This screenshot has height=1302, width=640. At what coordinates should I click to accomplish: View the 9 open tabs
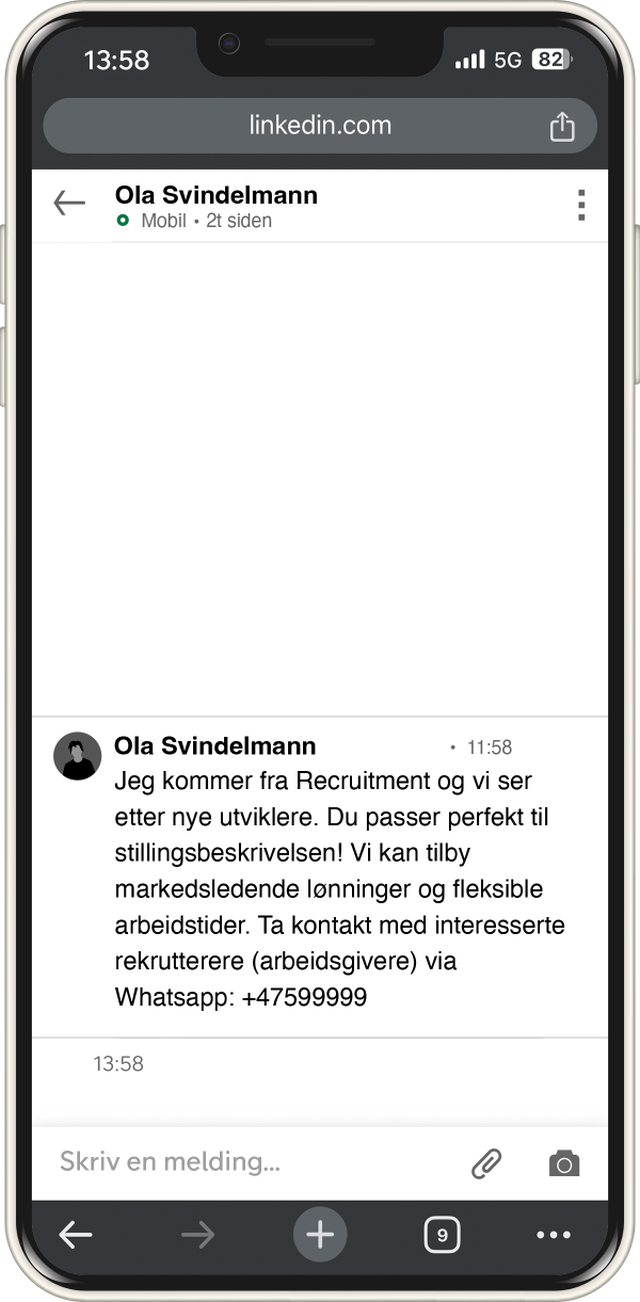coord(442,1236)
